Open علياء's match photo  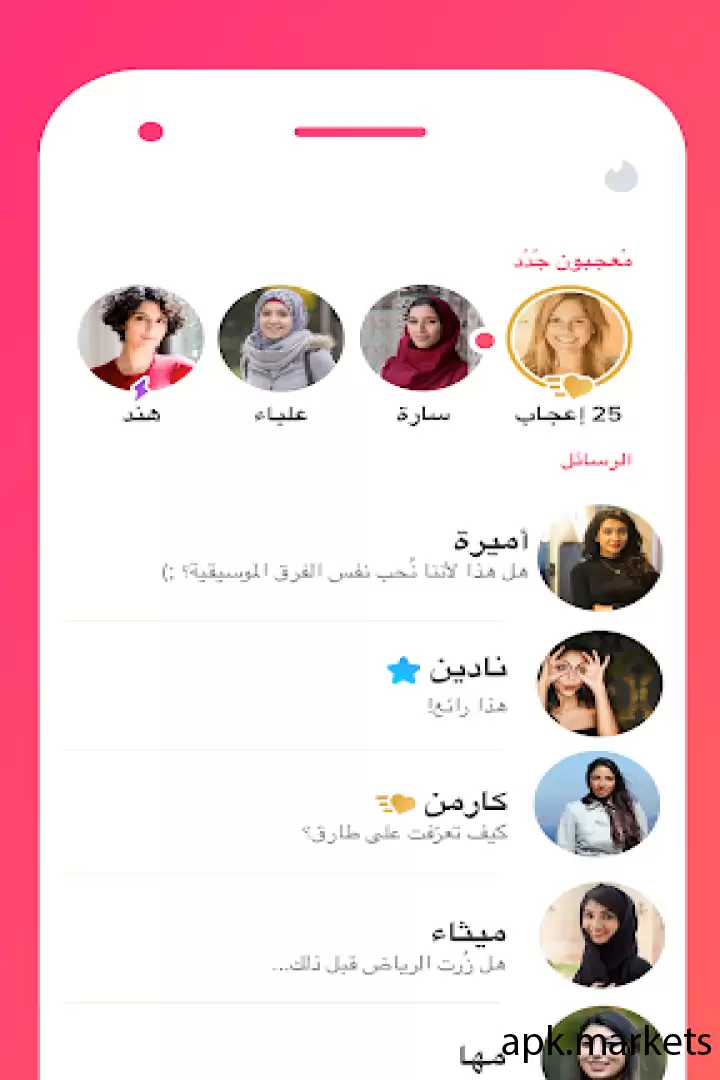pos(281,338)
